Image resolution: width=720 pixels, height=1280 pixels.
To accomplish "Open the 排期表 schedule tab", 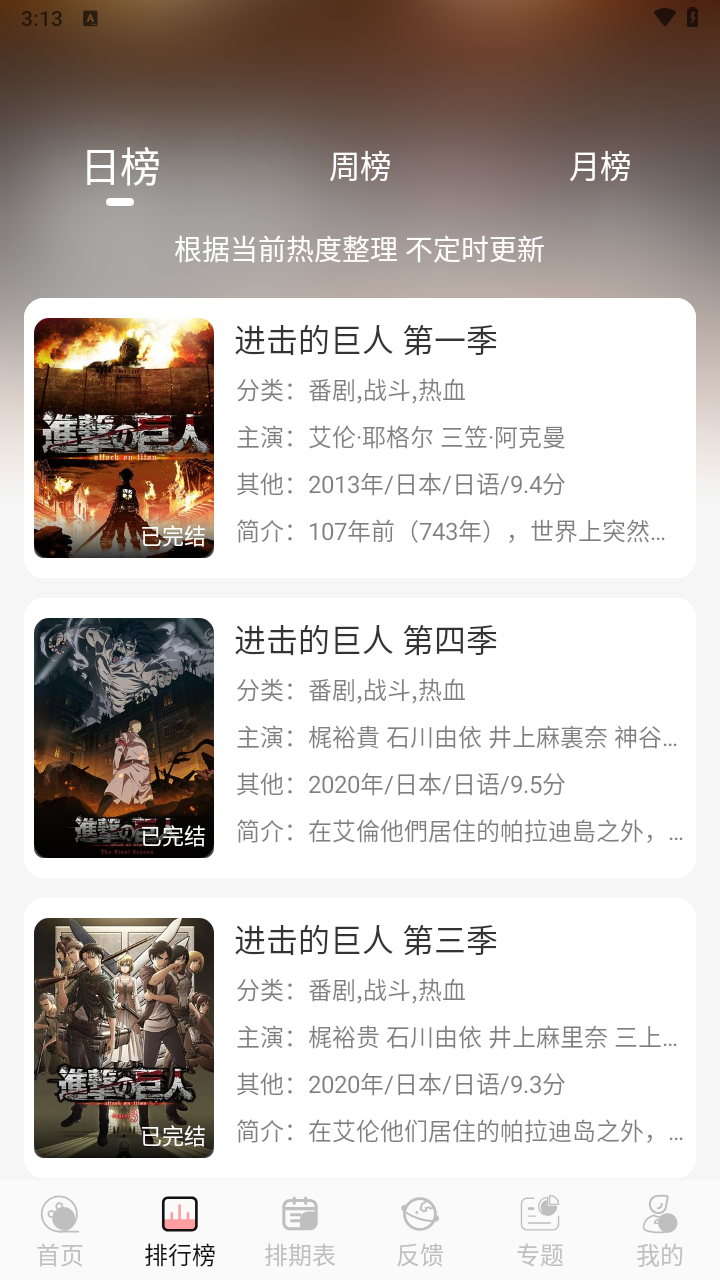I will [300, 1231].
